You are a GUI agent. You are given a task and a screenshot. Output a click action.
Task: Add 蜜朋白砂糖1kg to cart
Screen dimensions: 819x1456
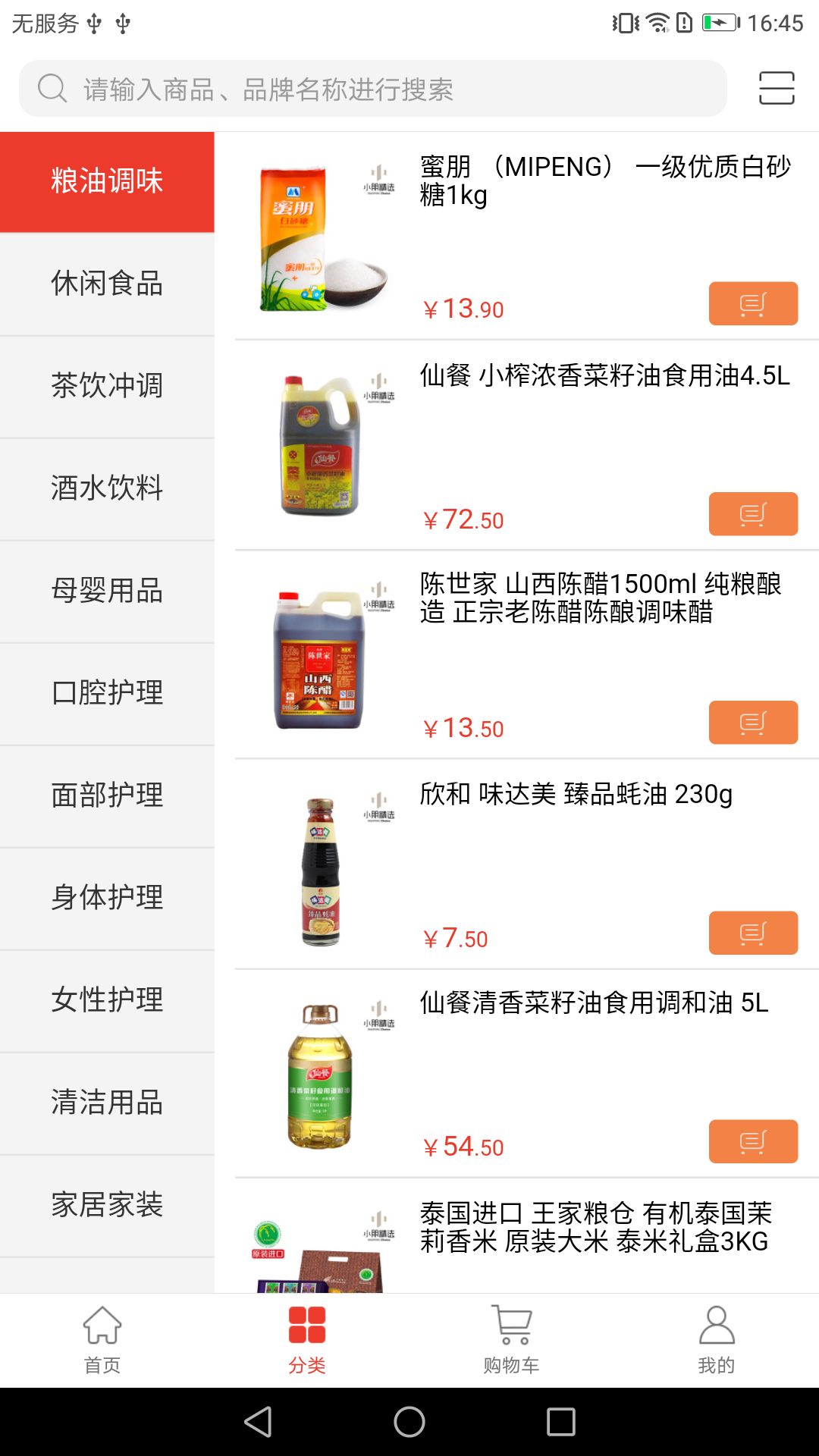[x=752, y=303]
